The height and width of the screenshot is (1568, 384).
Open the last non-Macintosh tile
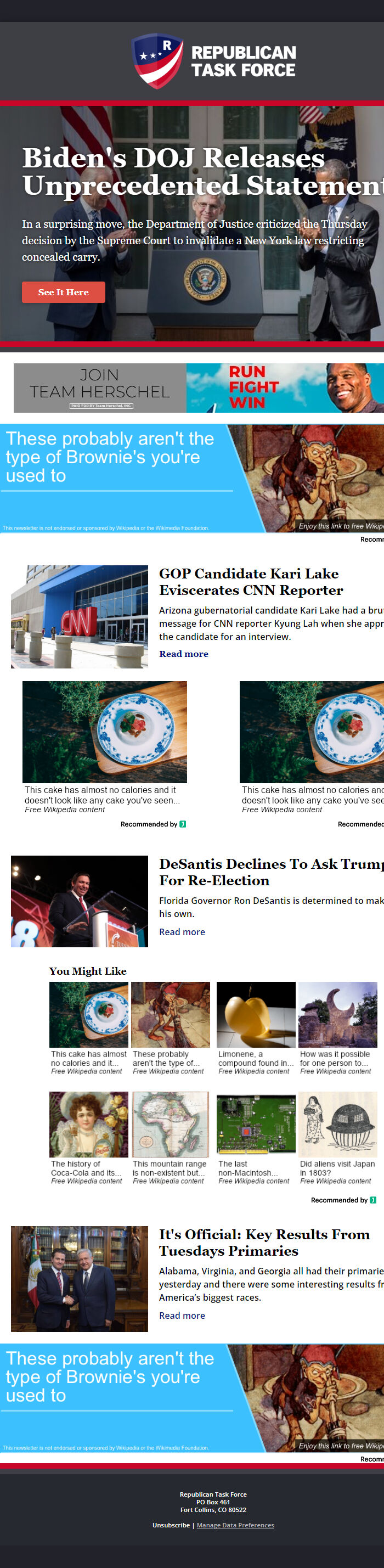coord(256,1138)
